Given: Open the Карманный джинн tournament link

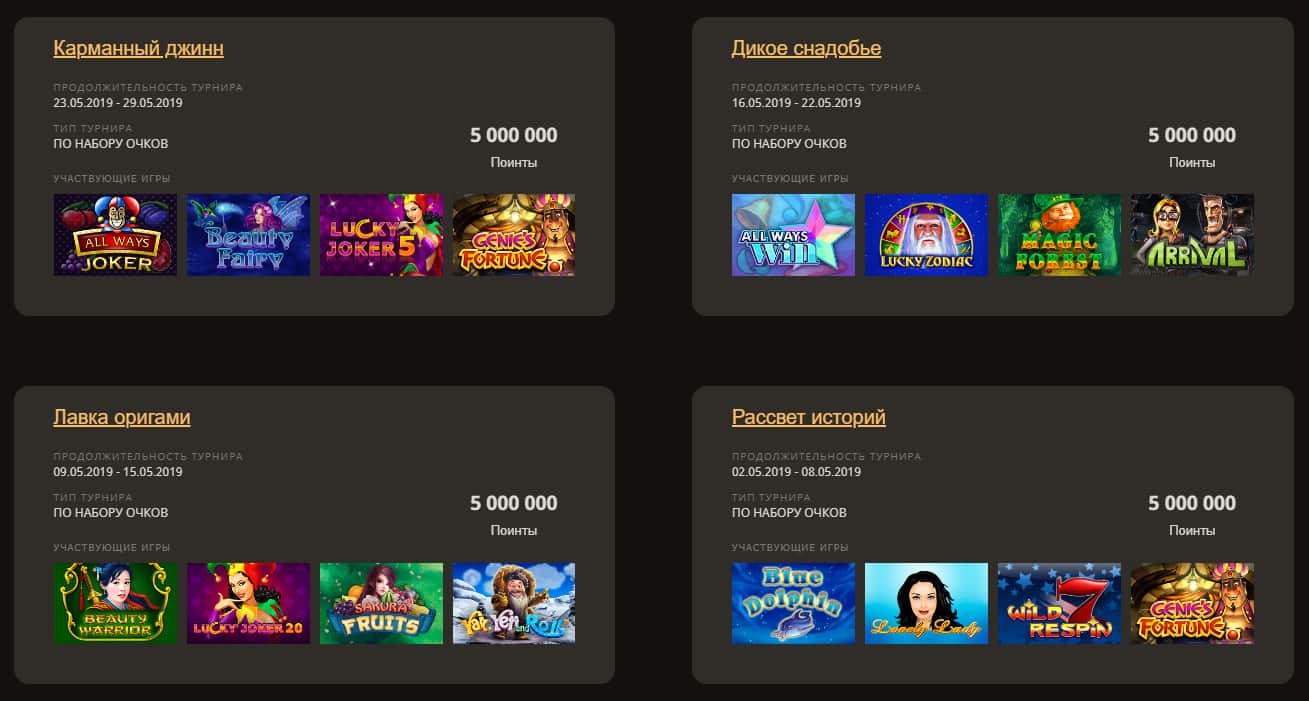Looking at the screenshot, I should pos(138,48).
